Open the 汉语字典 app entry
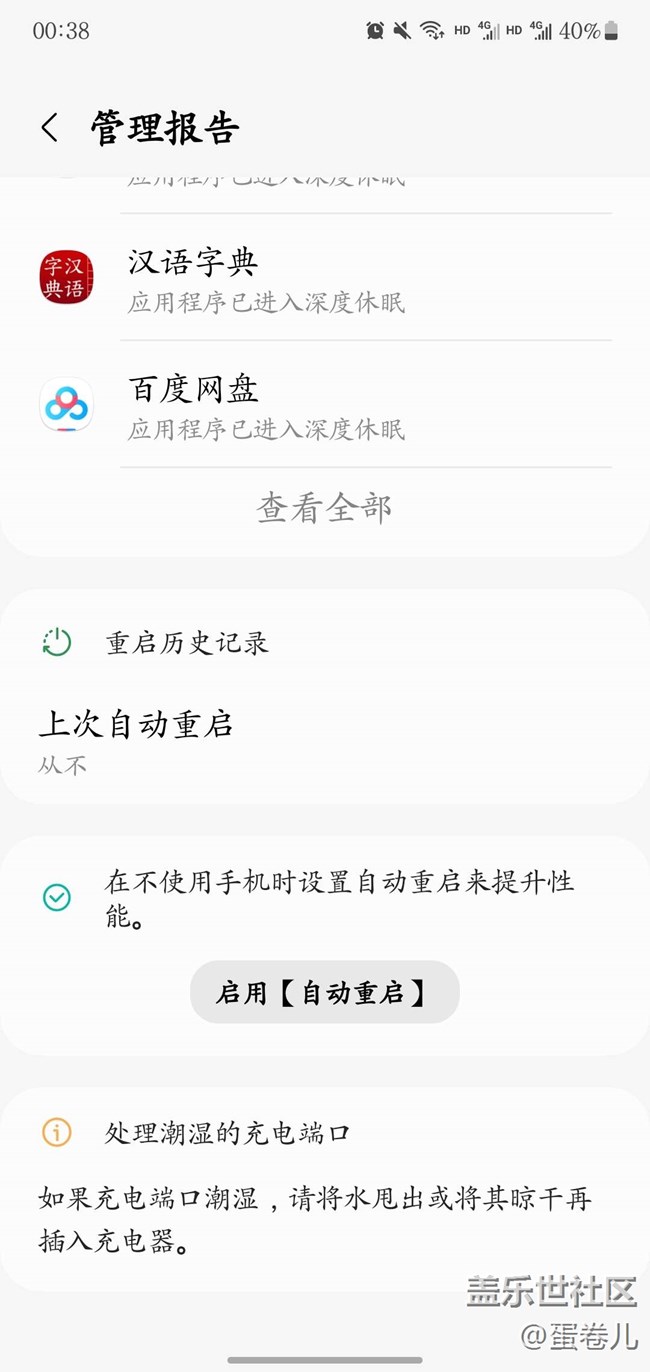Viewport: 650px width, 1372px height. tap(324, 277)
